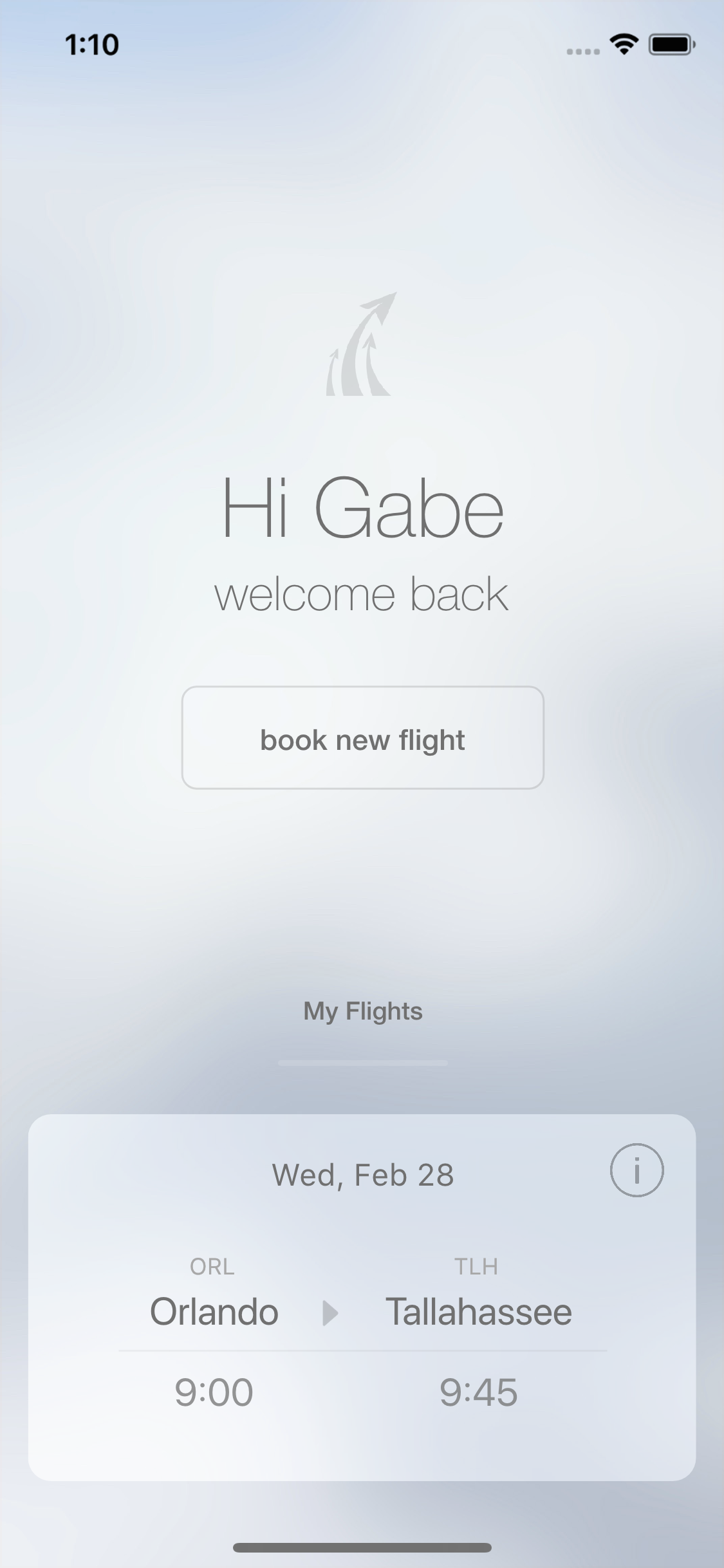Screen dimensions: 724x1568
Task: Open the Orlando to Tallahassee flight card
Action: (362, 1326)
